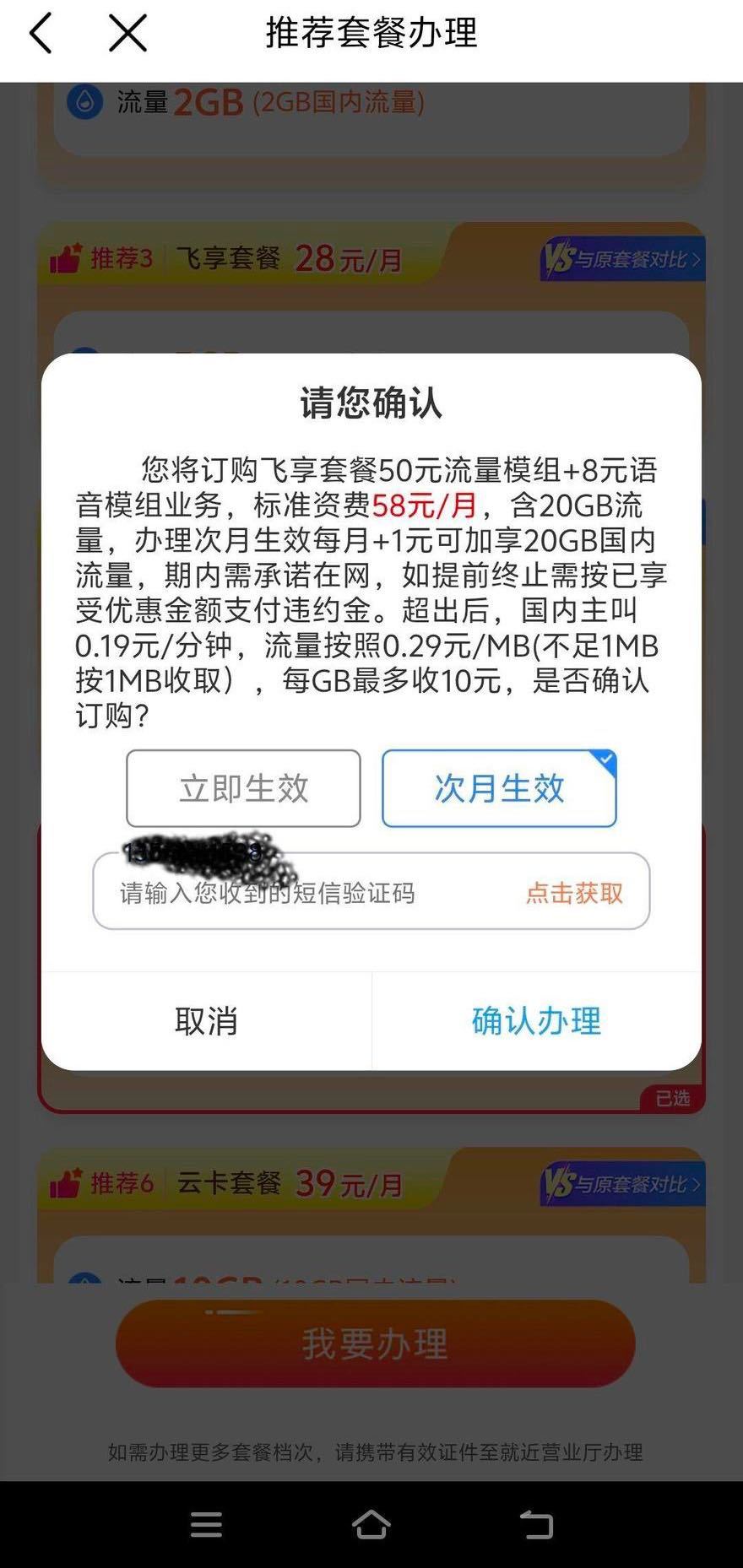Go back using the top-left arrow
This screenshot has width=743, height=1568.
point(41,34)
